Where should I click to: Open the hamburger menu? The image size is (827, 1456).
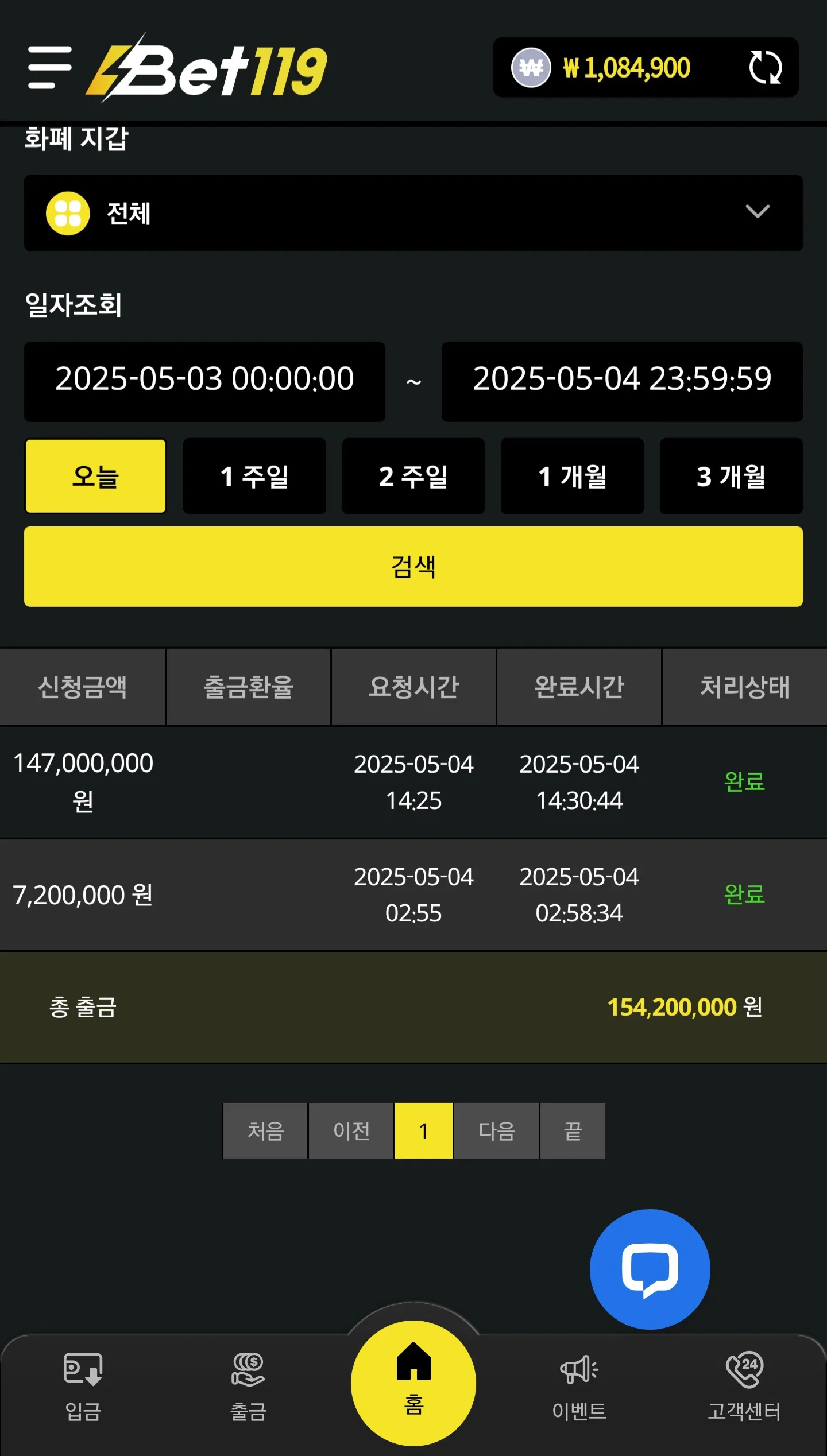click(x=50, y=68)
